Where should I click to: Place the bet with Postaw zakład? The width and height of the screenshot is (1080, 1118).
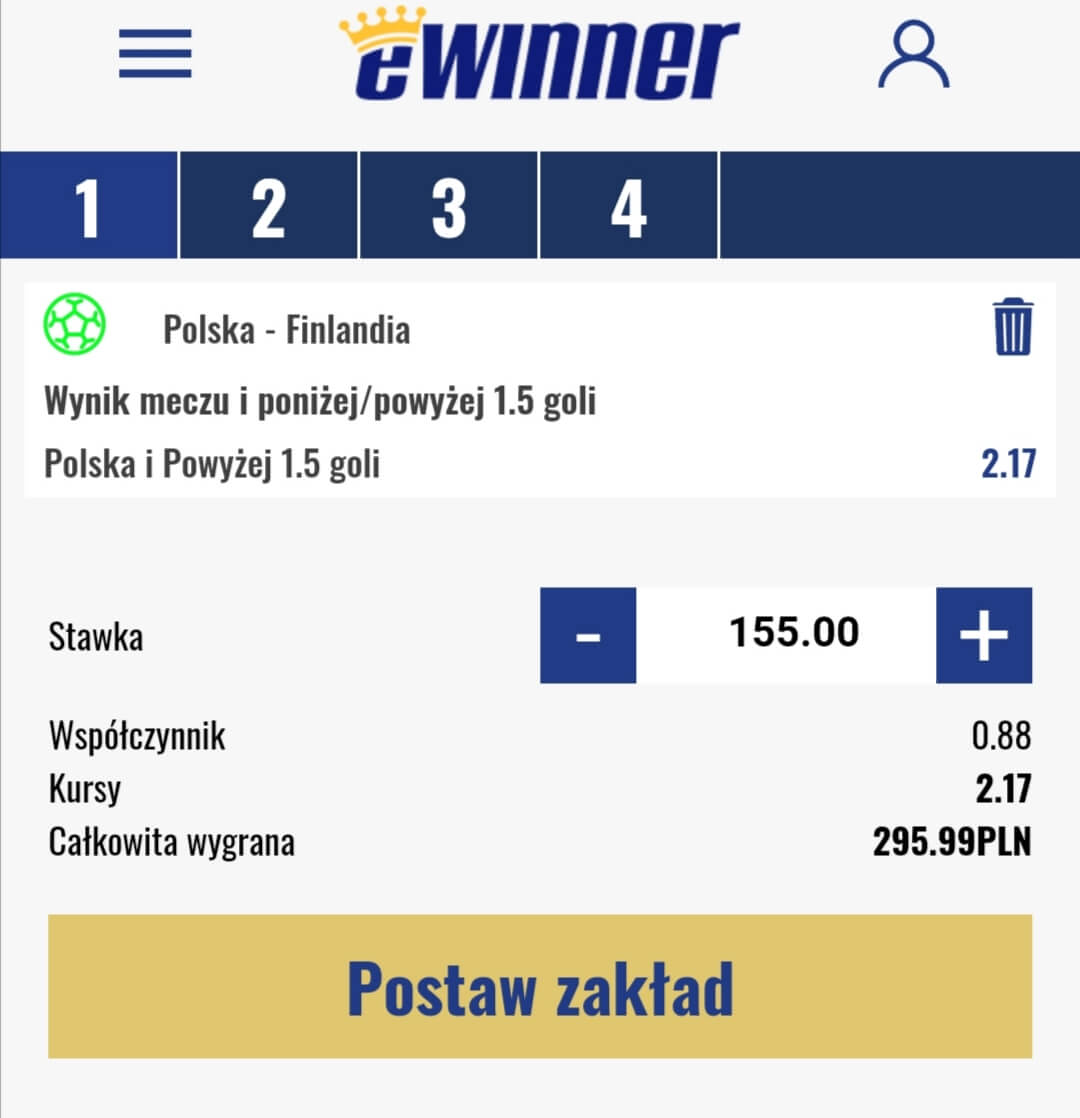coord(540,986)
